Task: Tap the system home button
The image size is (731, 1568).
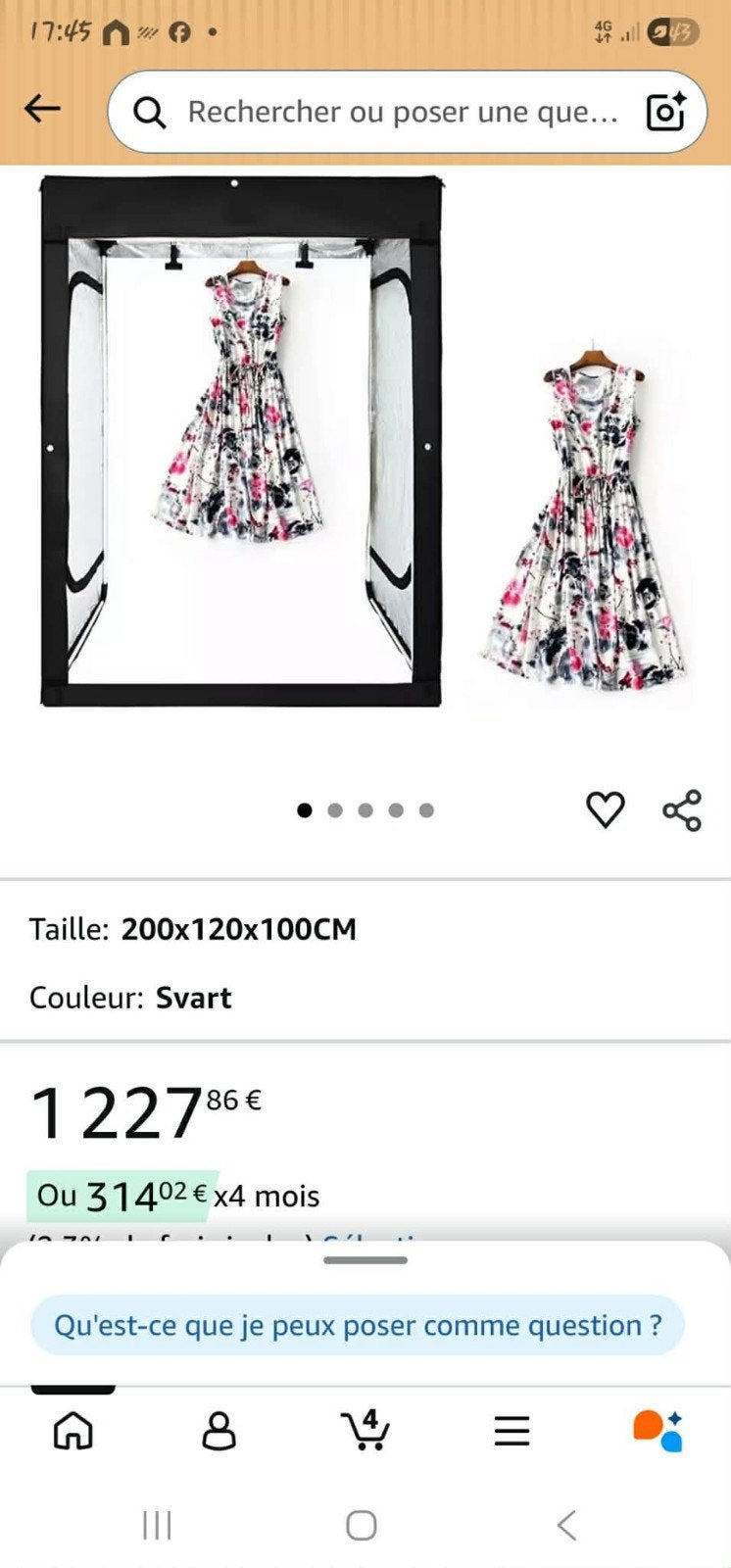Action: [362, 1525]
